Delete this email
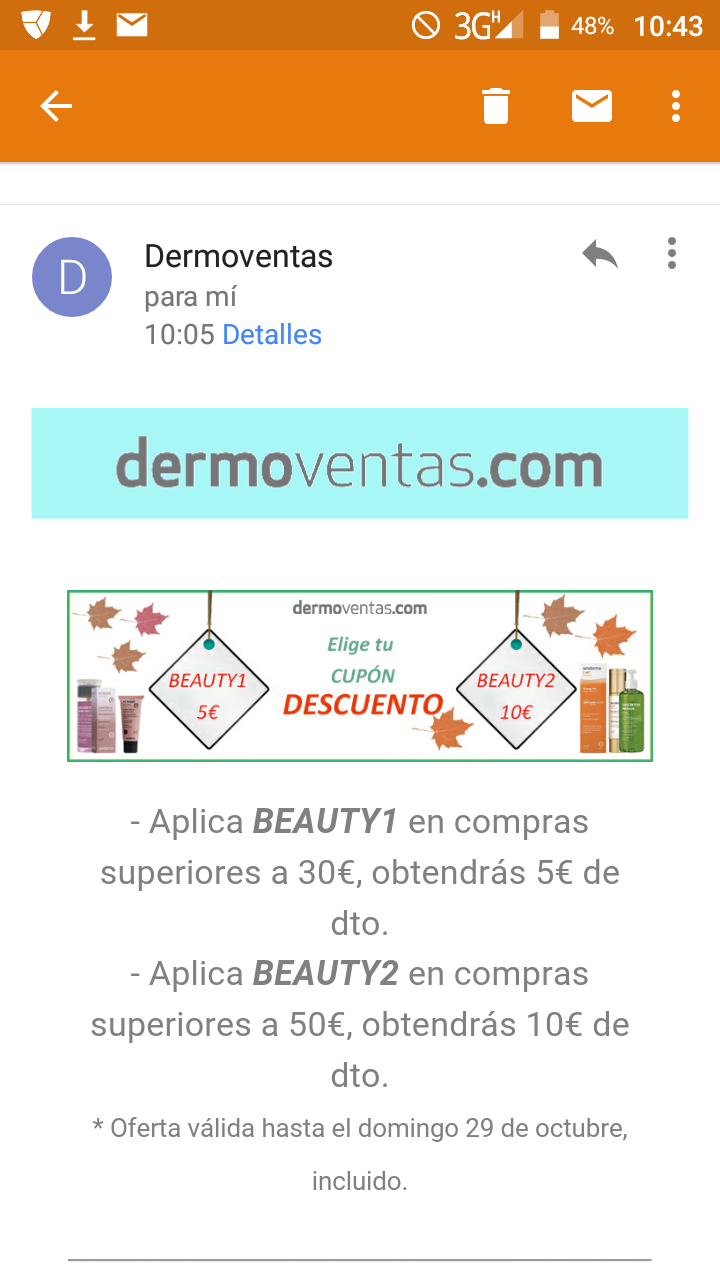720x1280 pixels. 496,106
